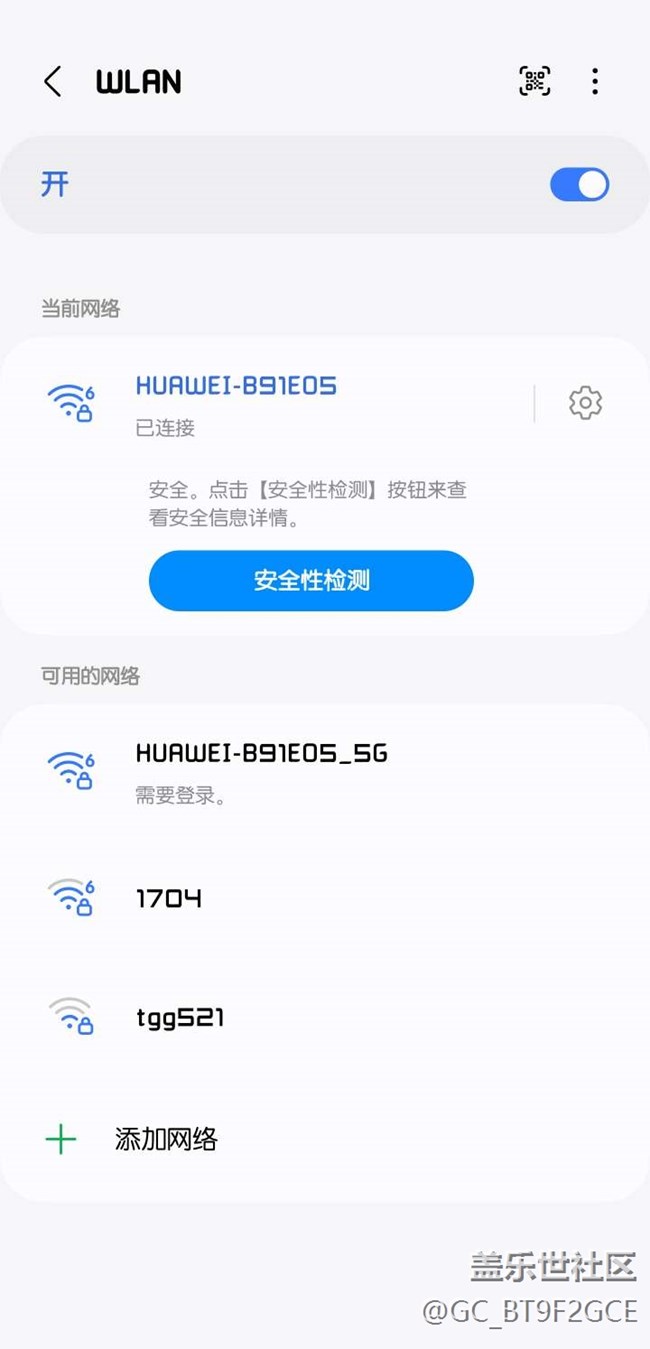Open the QR code scanner
This screenshot has height=1349, width=650.
point(535,81)
